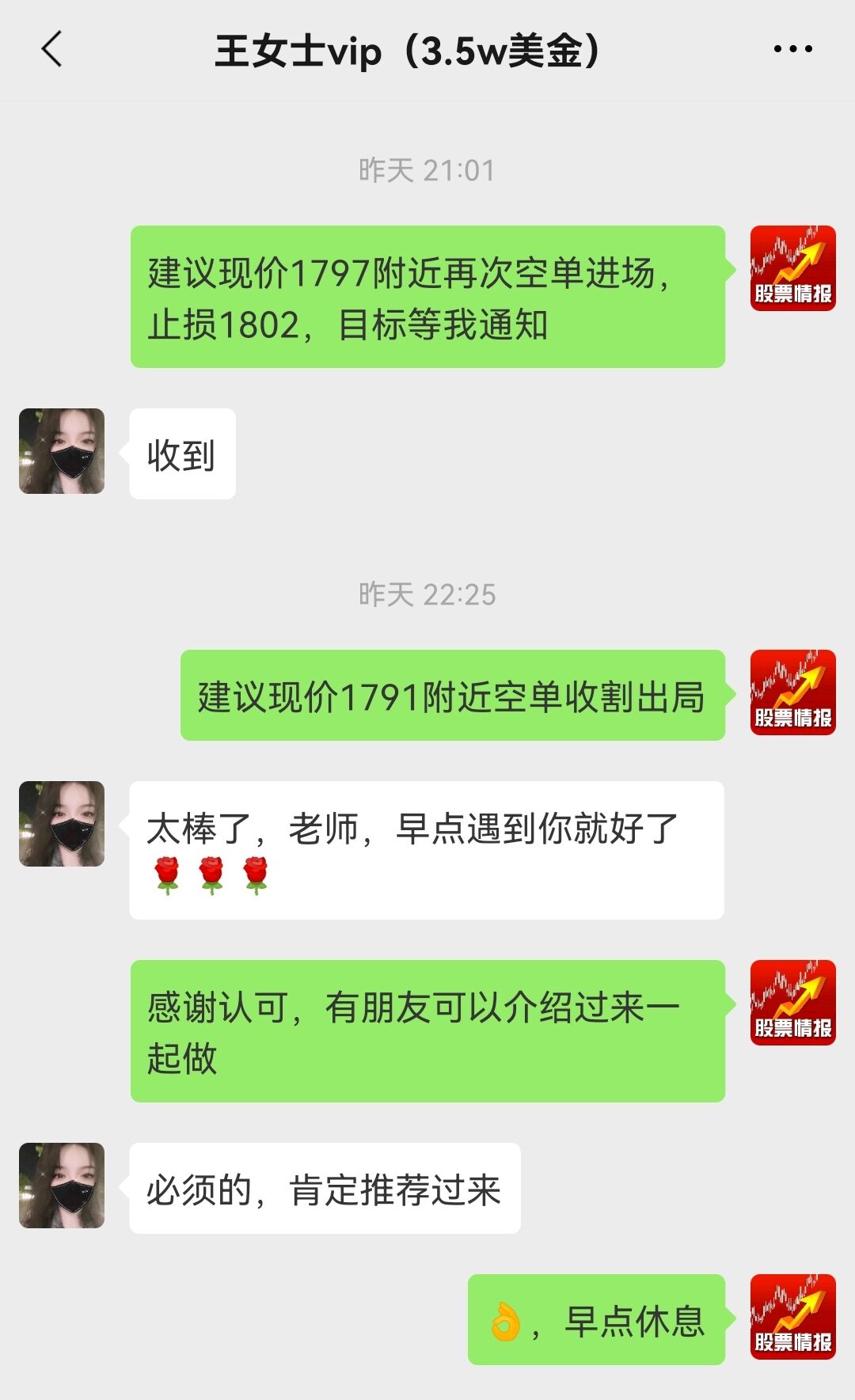
Task: Open the chat's three-dot menu
Action: pos(792,49)
